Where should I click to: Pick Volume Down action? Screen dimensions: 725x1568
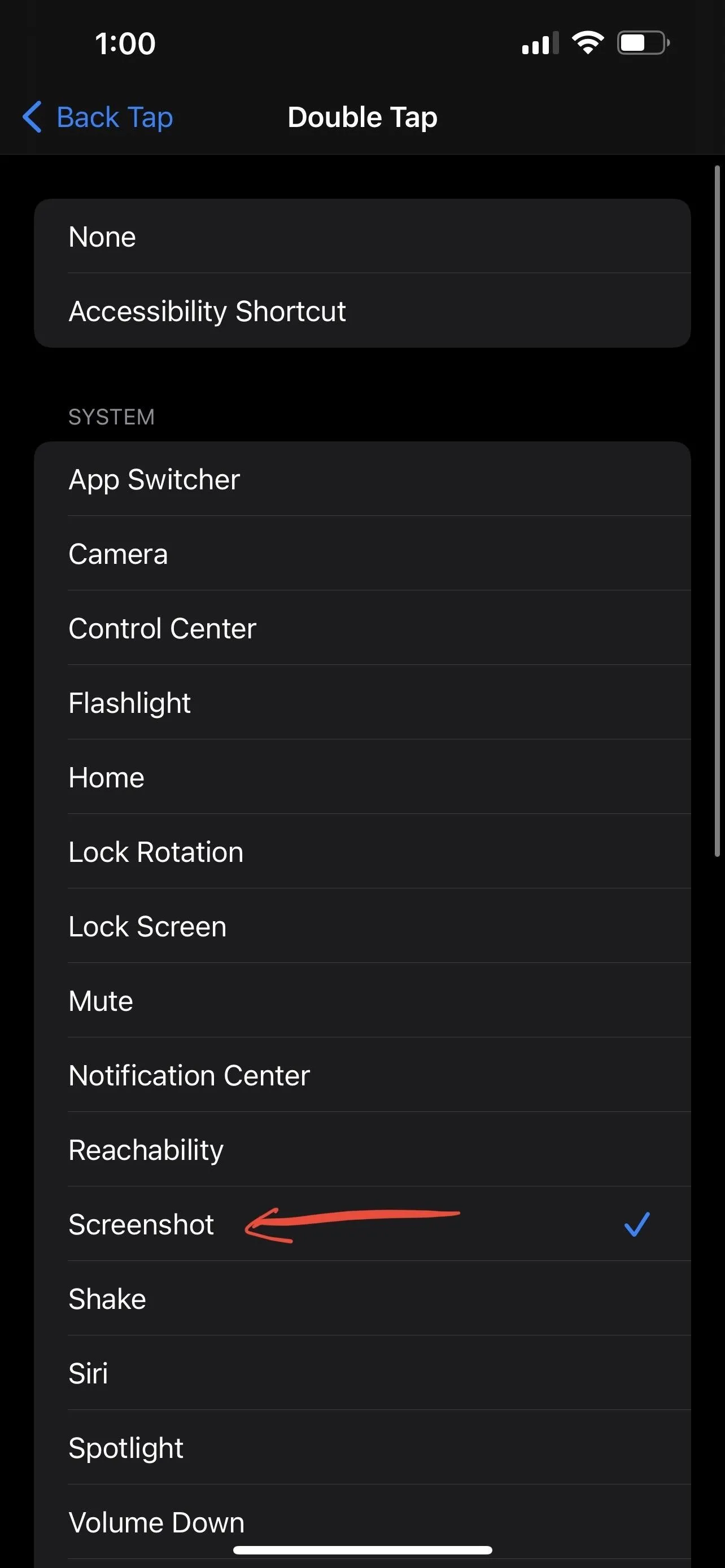coord(362,1522)
